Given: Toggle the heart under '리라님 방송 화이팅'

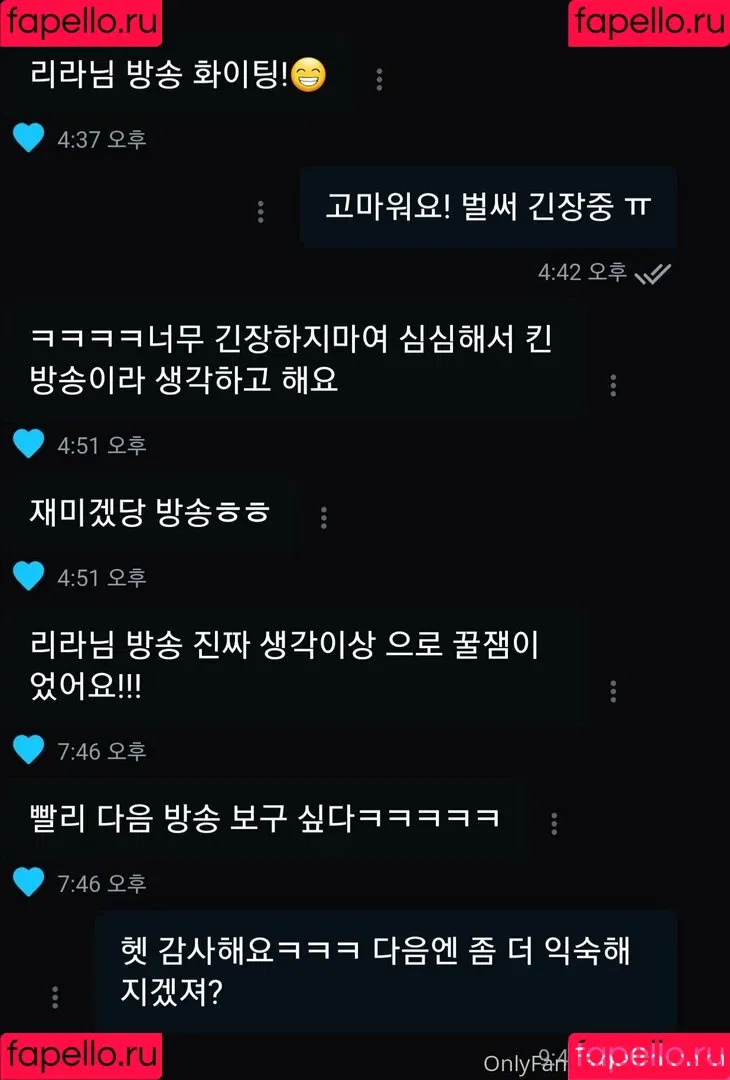Looking at the screenshot, I should (29, 138).
